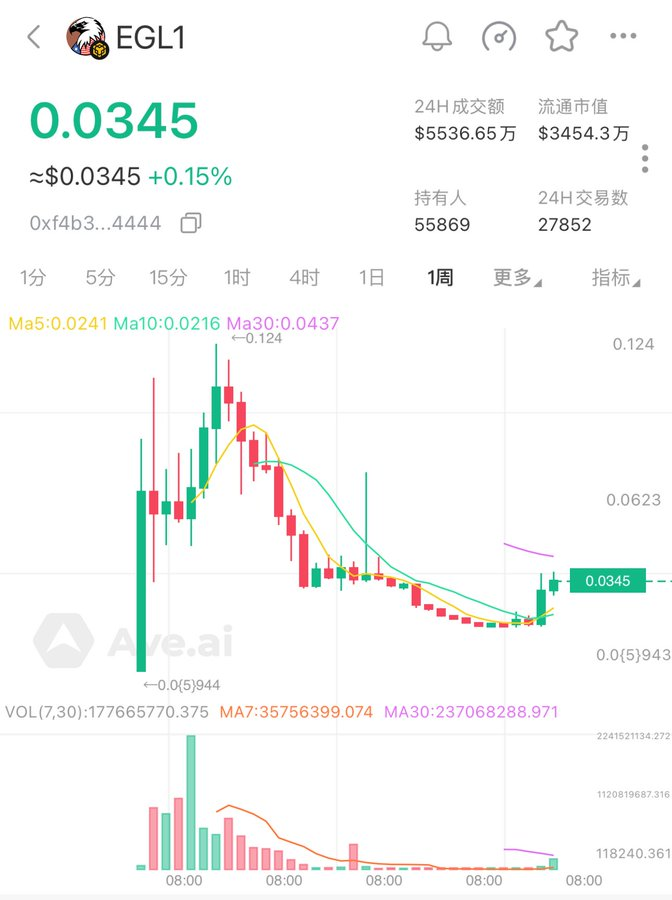Switch chart to the 1分 interval

tap(33, 277)
